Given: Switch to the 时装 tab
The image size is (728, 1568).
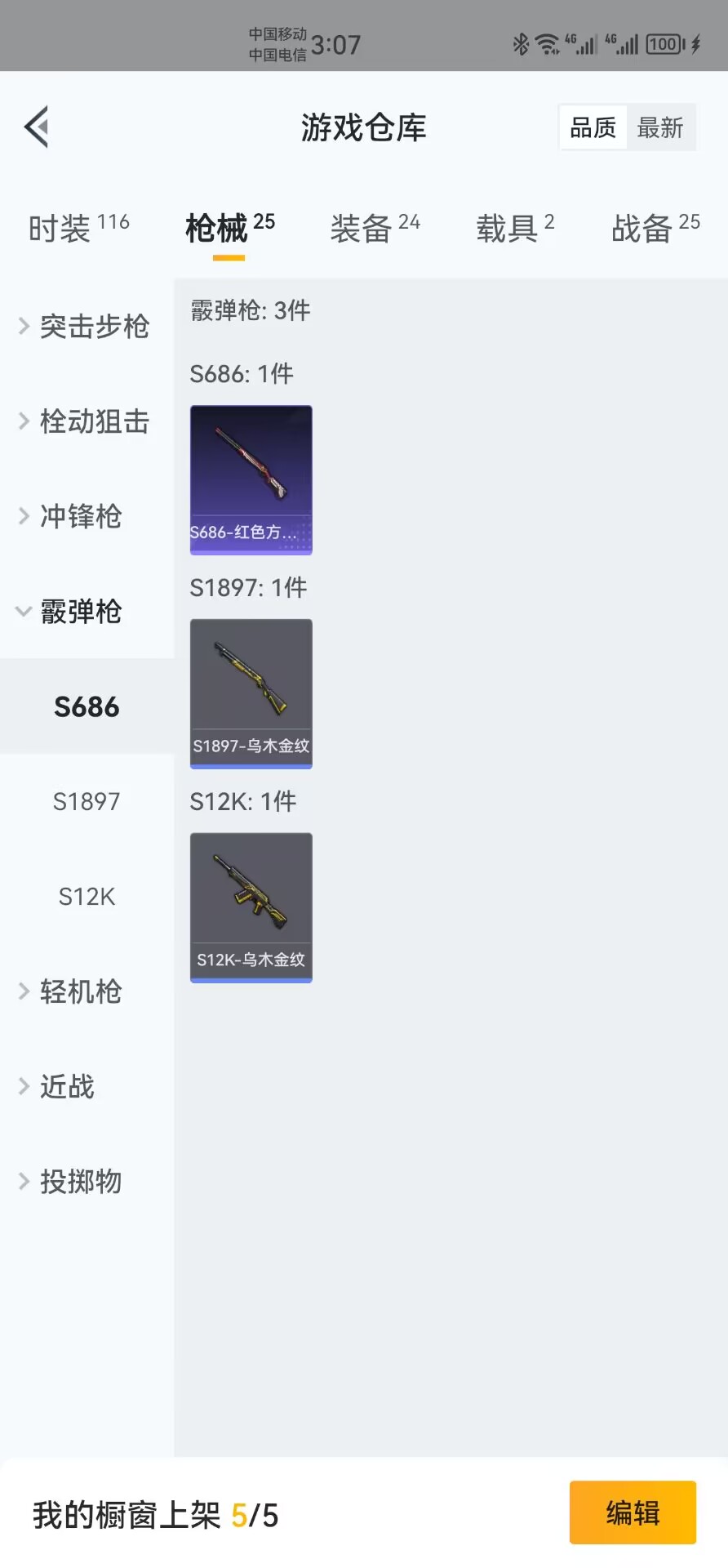Looking at the screenshot, I should (79, 228).
